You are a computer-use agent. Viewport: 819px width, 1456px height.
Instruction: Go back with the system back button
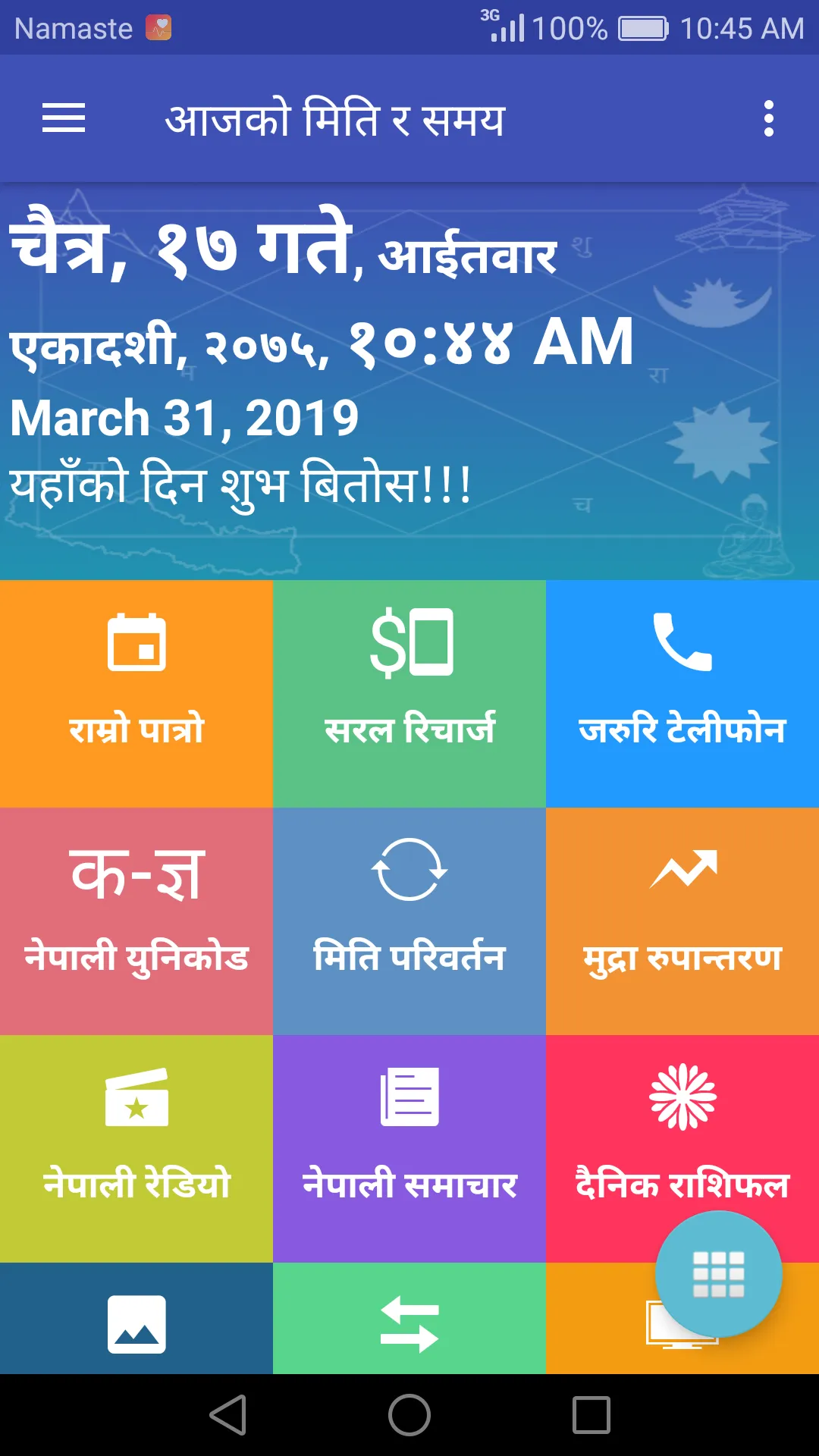click(227, 1415)
